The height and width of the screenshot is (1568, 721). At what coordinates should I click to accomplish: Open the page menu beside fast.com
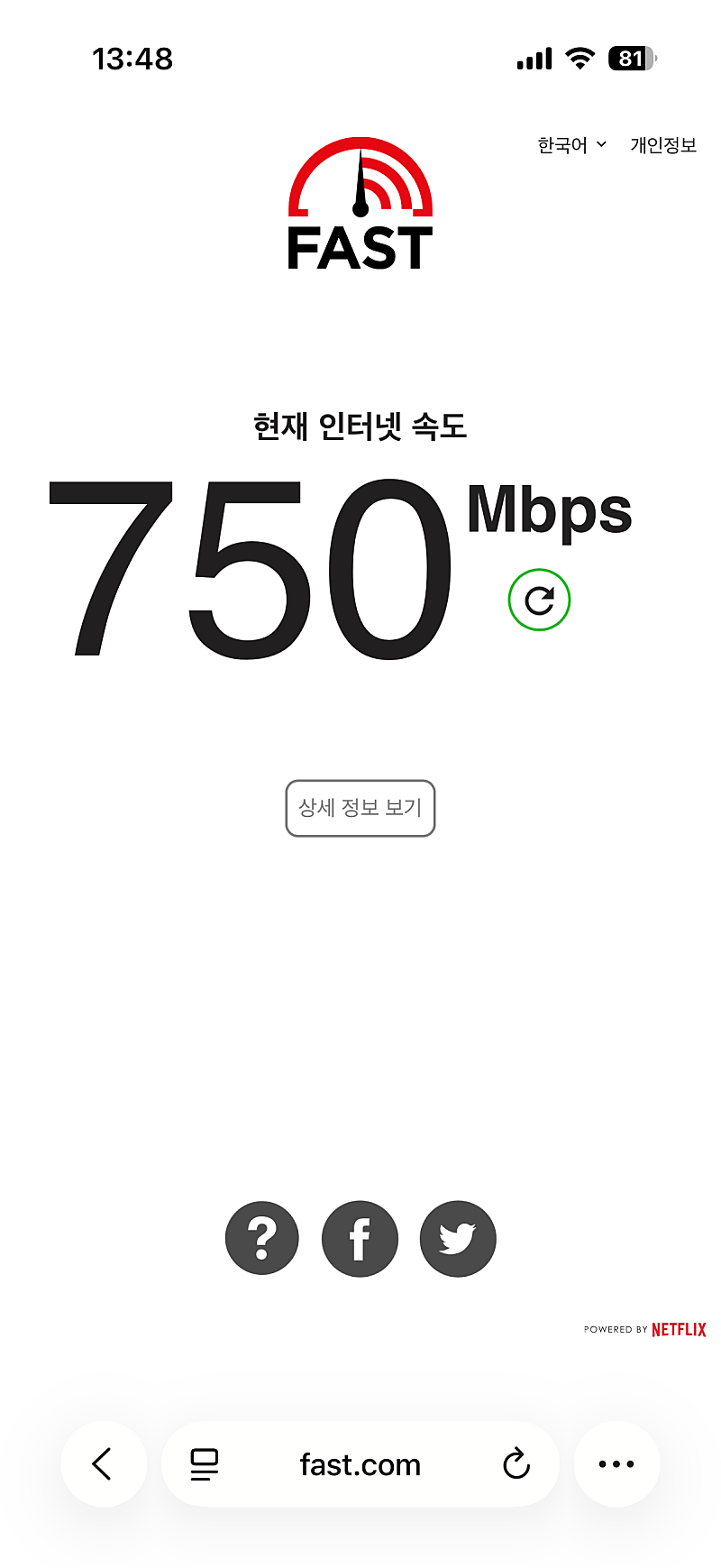click(x=205, y=1464)
